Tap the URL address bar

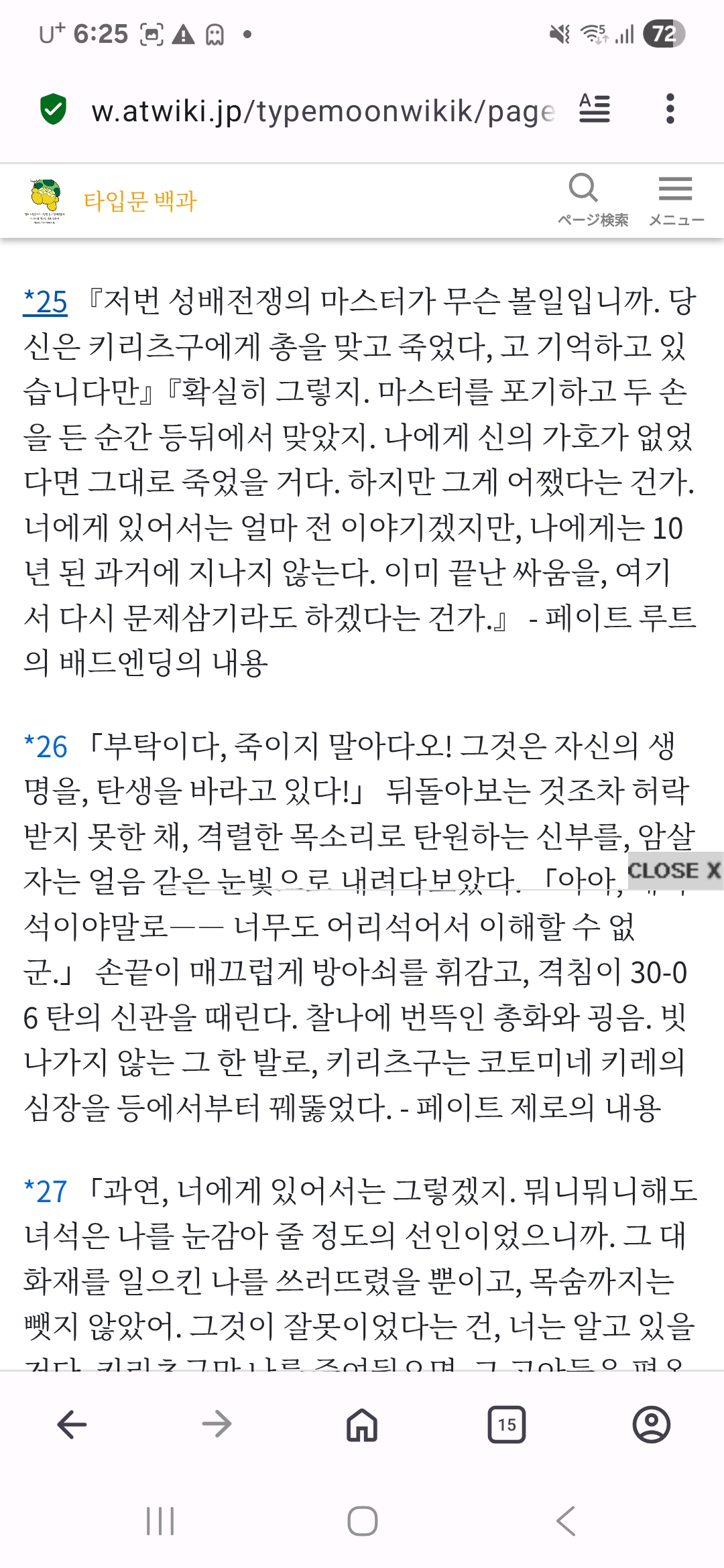pyautogui.click(x=322, y=111)
